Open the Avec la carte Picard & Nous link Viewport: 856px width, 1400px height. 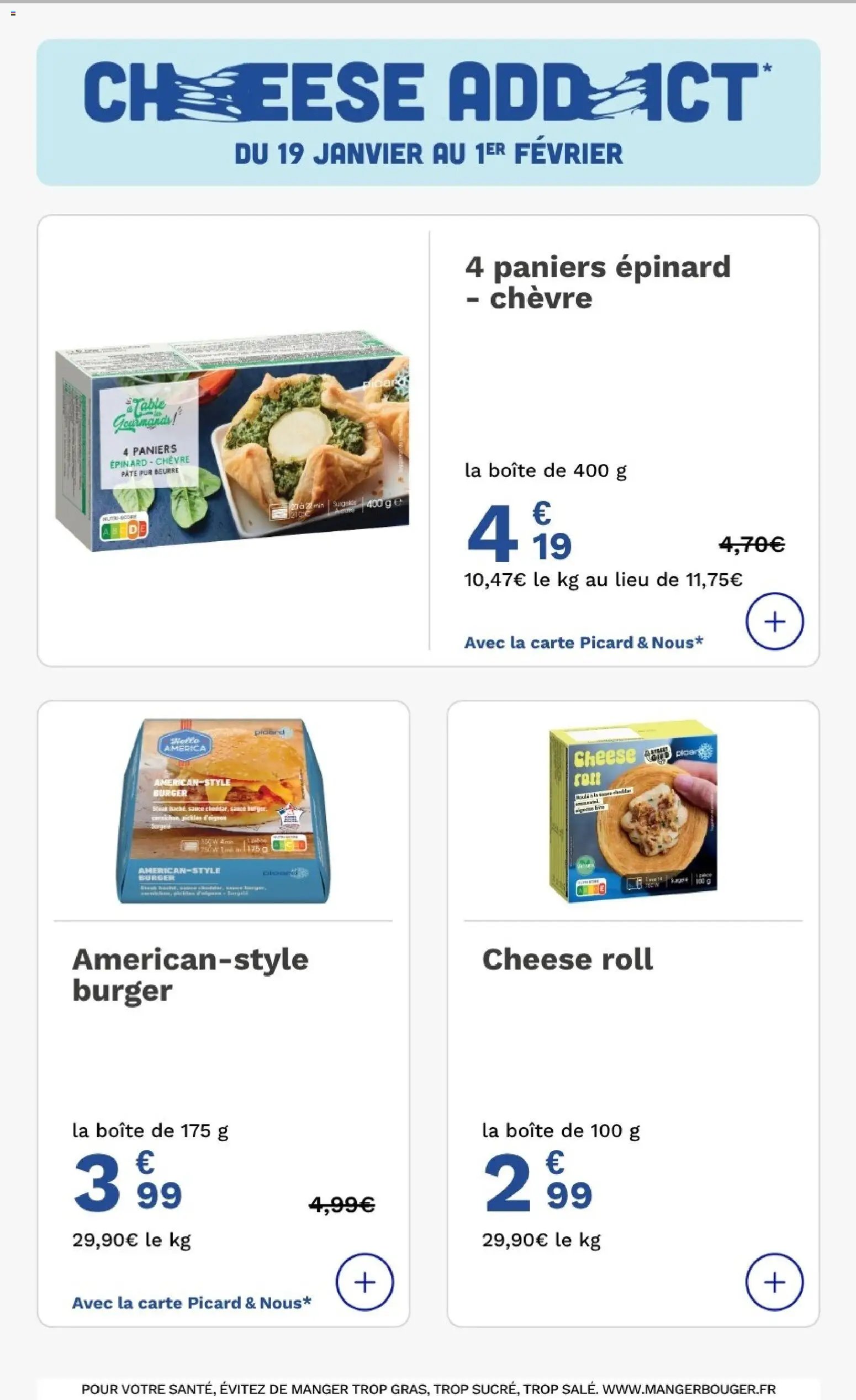pos(583,643)
